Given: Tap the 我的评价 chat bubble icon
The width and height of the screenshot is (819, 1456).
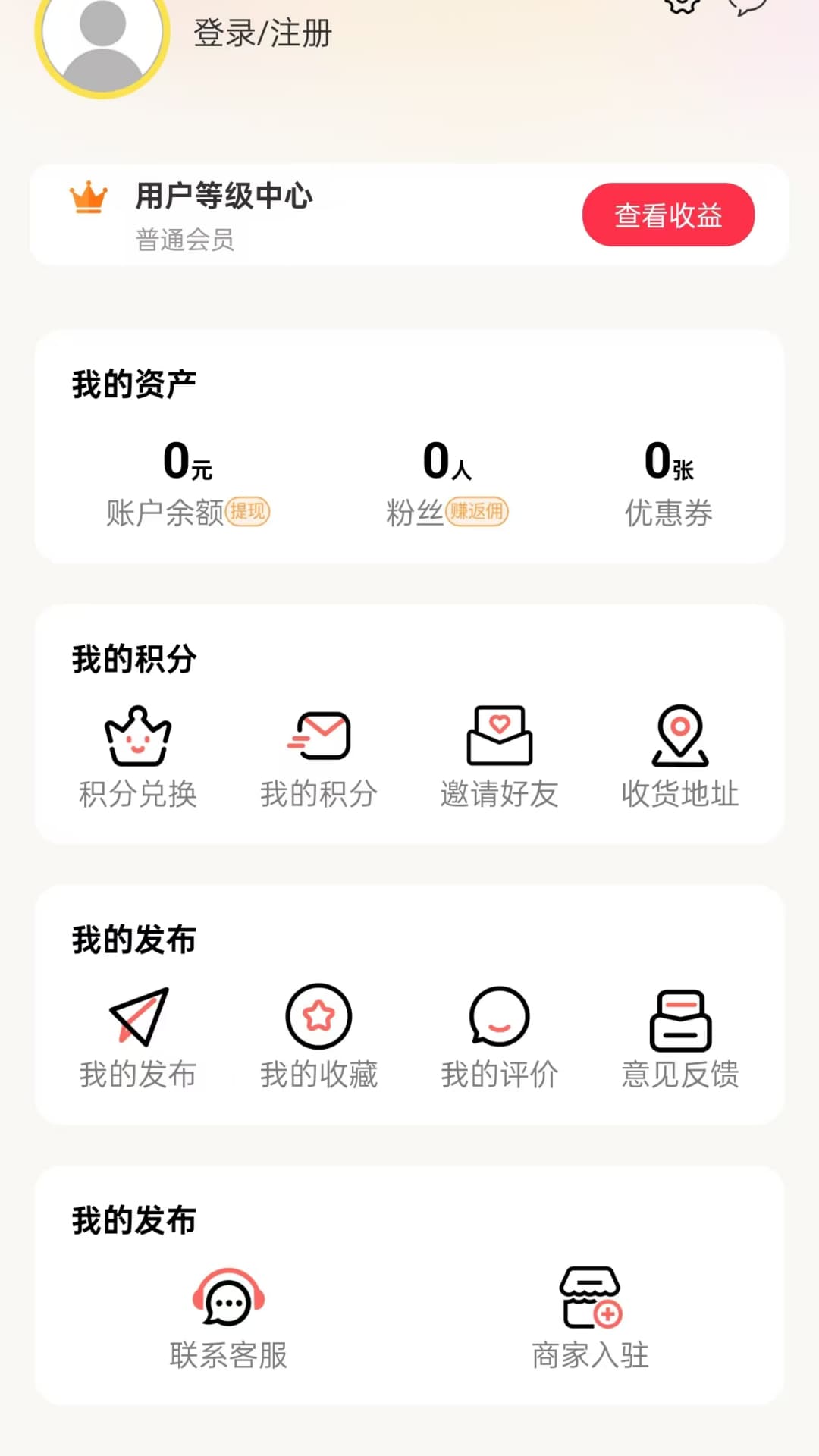Looking at the screenshot, I should coord(499,1018).
